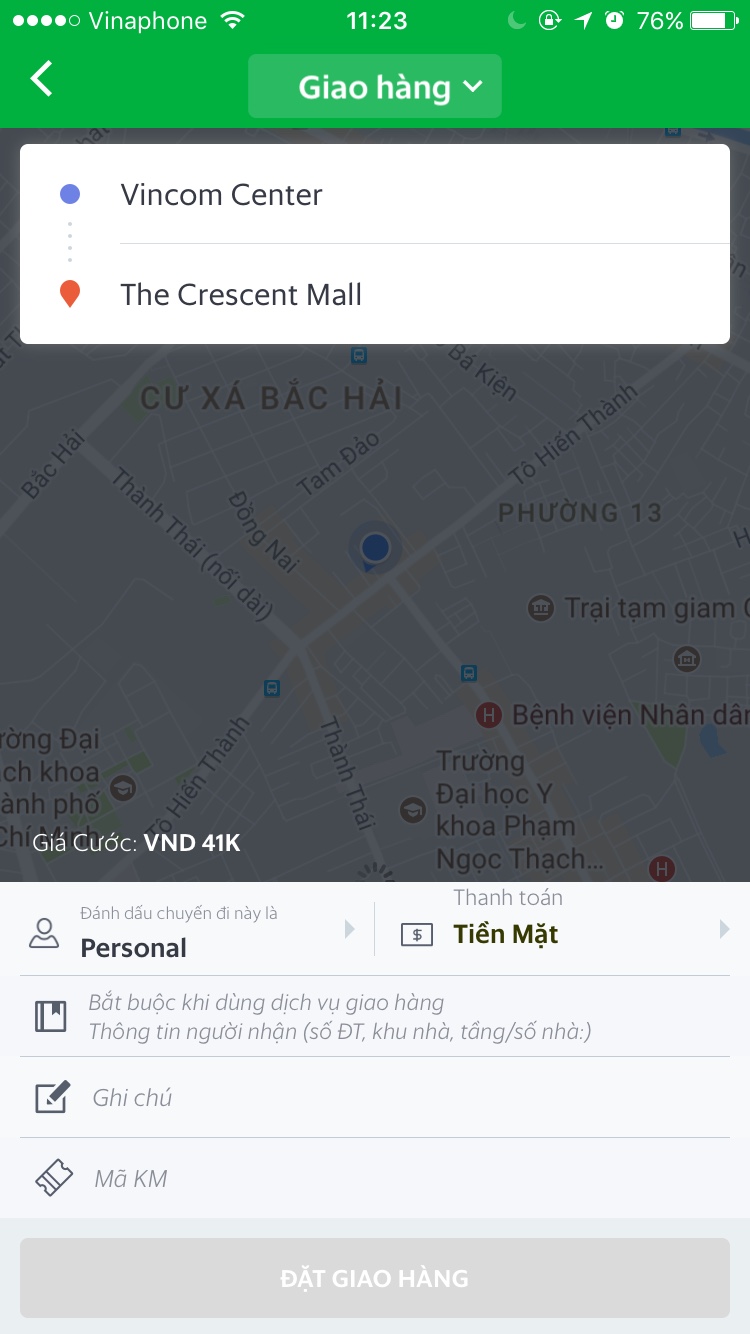Image resolution: width=750 pixels, height=1334 pixels.
Task: Open the Giao hàng service dropdown
Action: pos(375,87)
